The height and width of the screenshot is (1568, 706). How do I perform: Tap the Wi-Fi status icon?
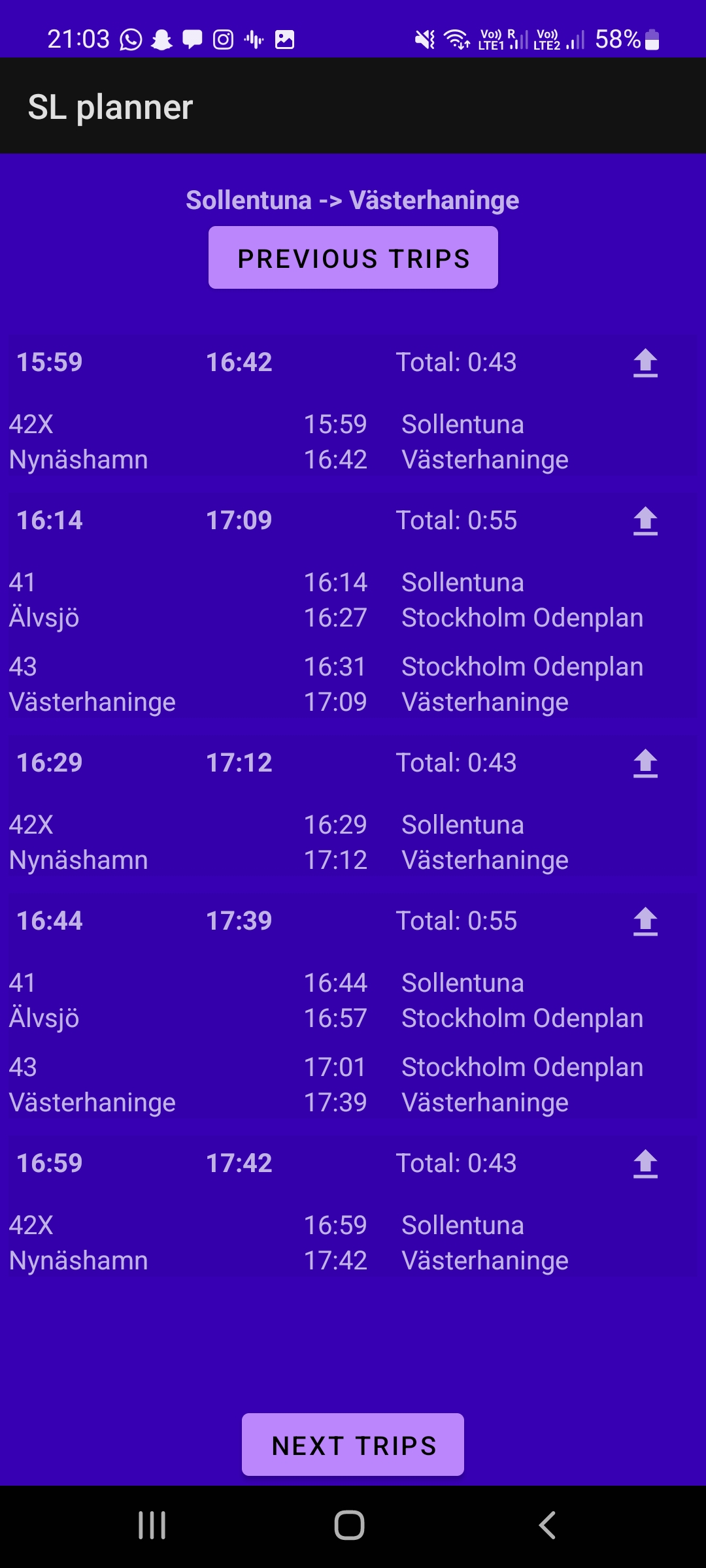click(455, 39)
